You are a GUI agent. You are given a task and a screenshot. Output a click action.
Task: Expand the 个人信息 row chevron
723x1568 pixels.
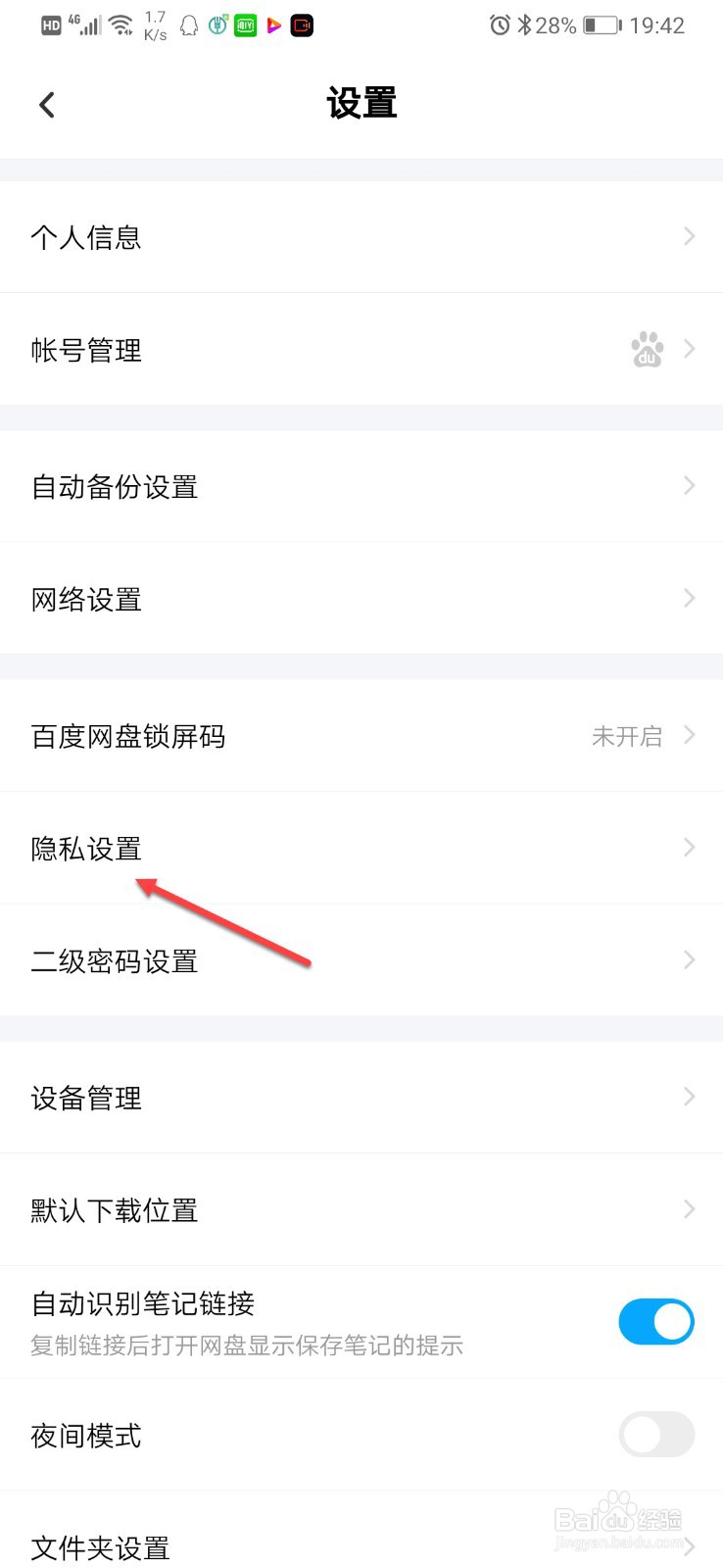point(689,236)
